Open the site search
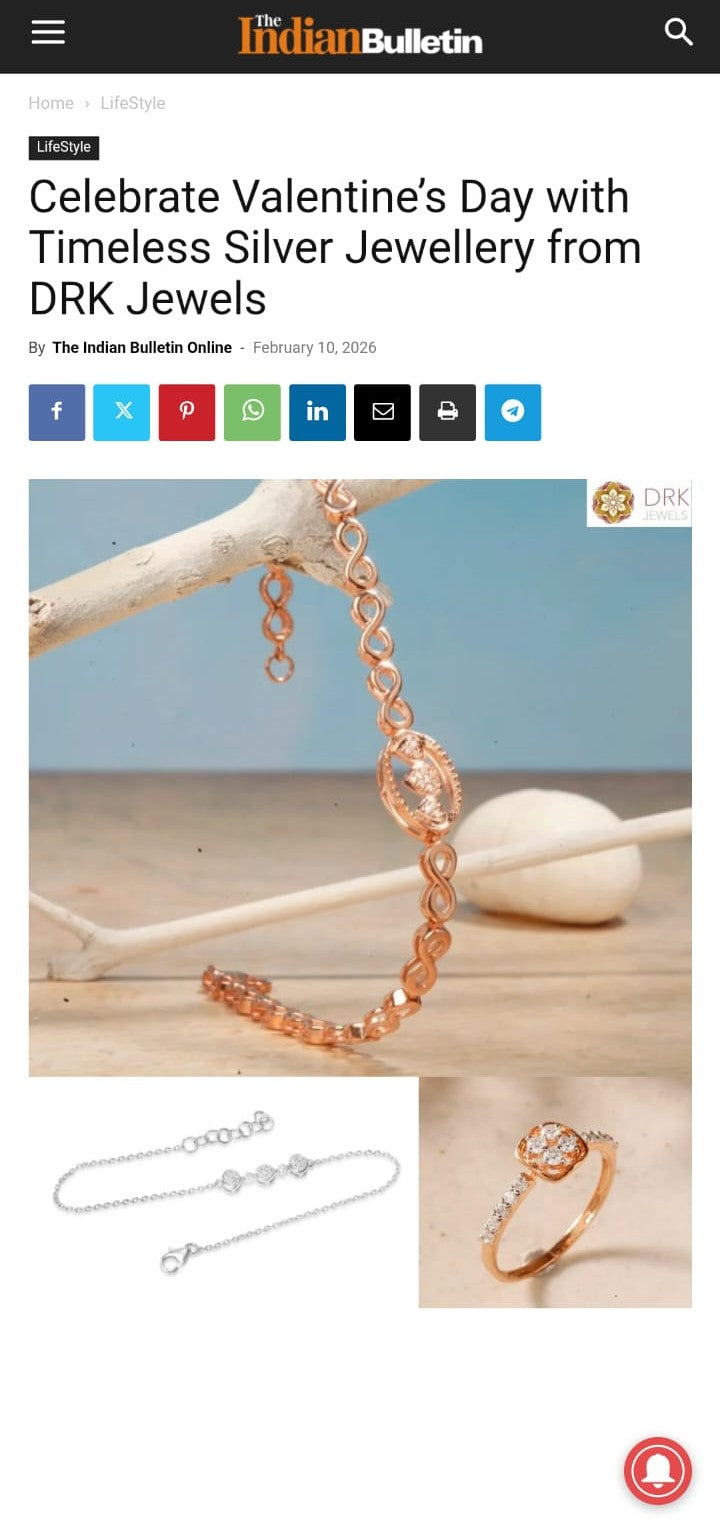 coord(679,33)
